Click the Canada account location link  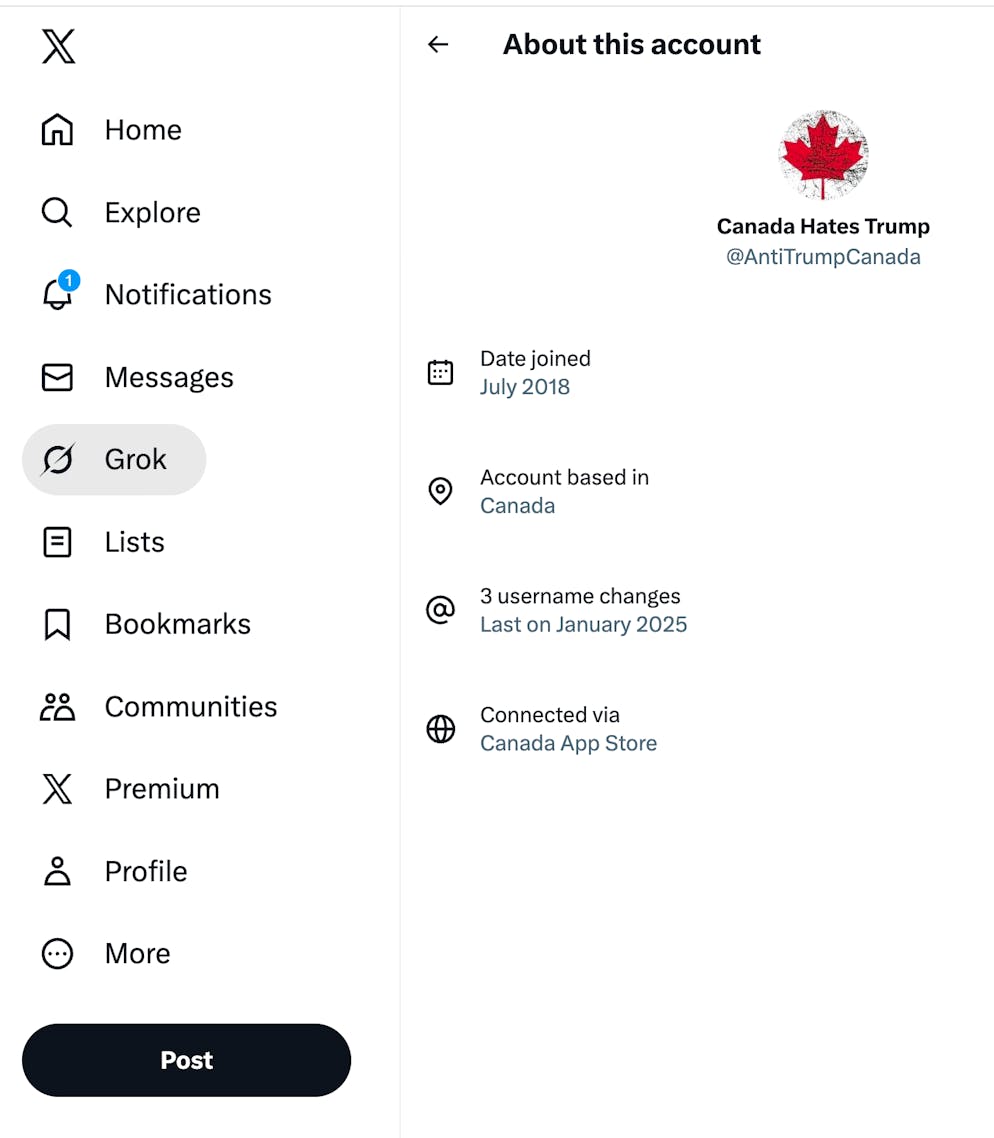(x=517, y=505)
